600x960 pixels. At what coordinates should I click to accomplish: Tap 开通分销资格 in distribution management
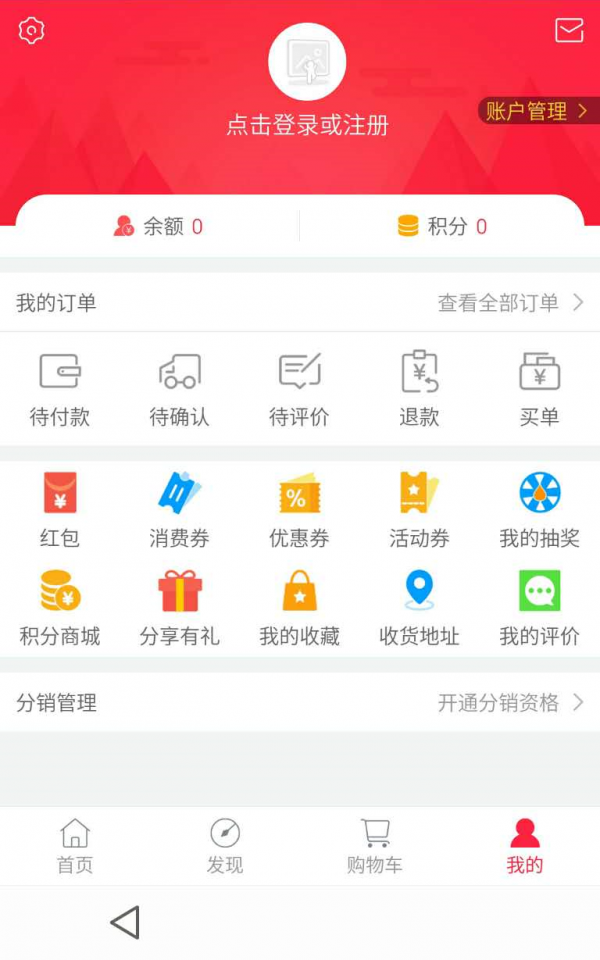coord(511,702)
